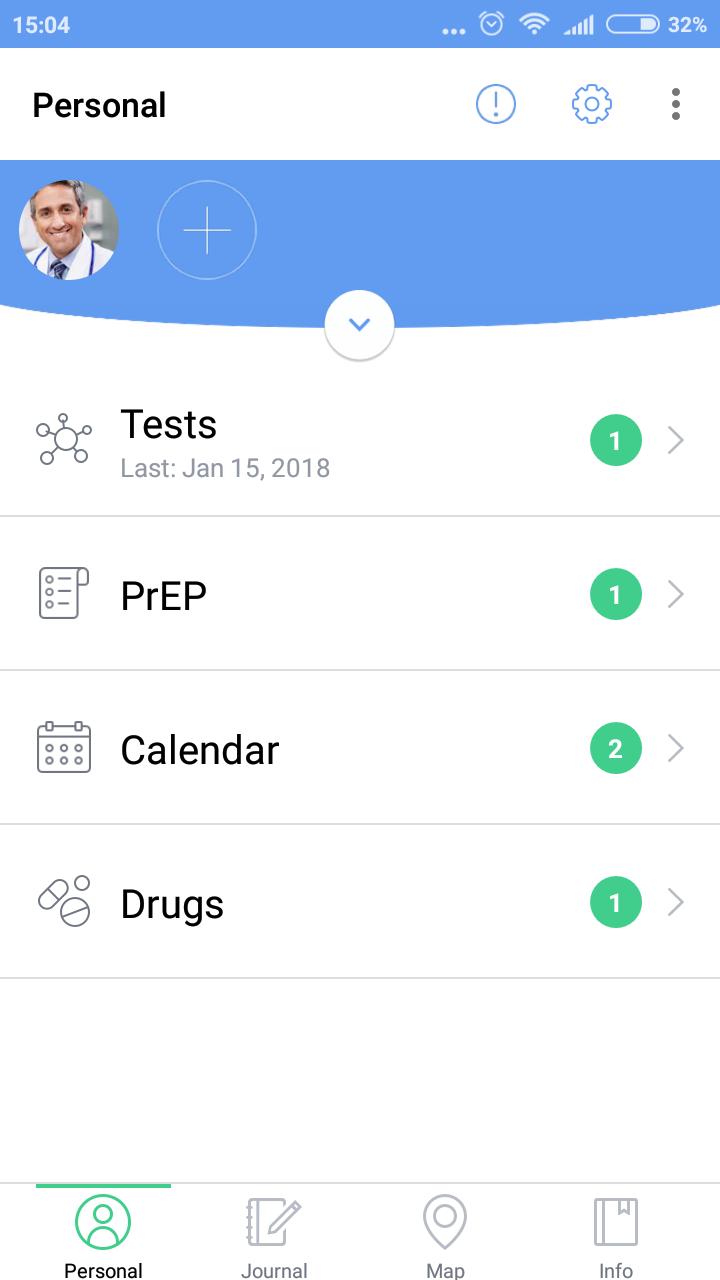Image resolution: width=720 pixels, height=1280 pixels.
Task: Open the exclamation alert icon
Action: tap(495, 104)
